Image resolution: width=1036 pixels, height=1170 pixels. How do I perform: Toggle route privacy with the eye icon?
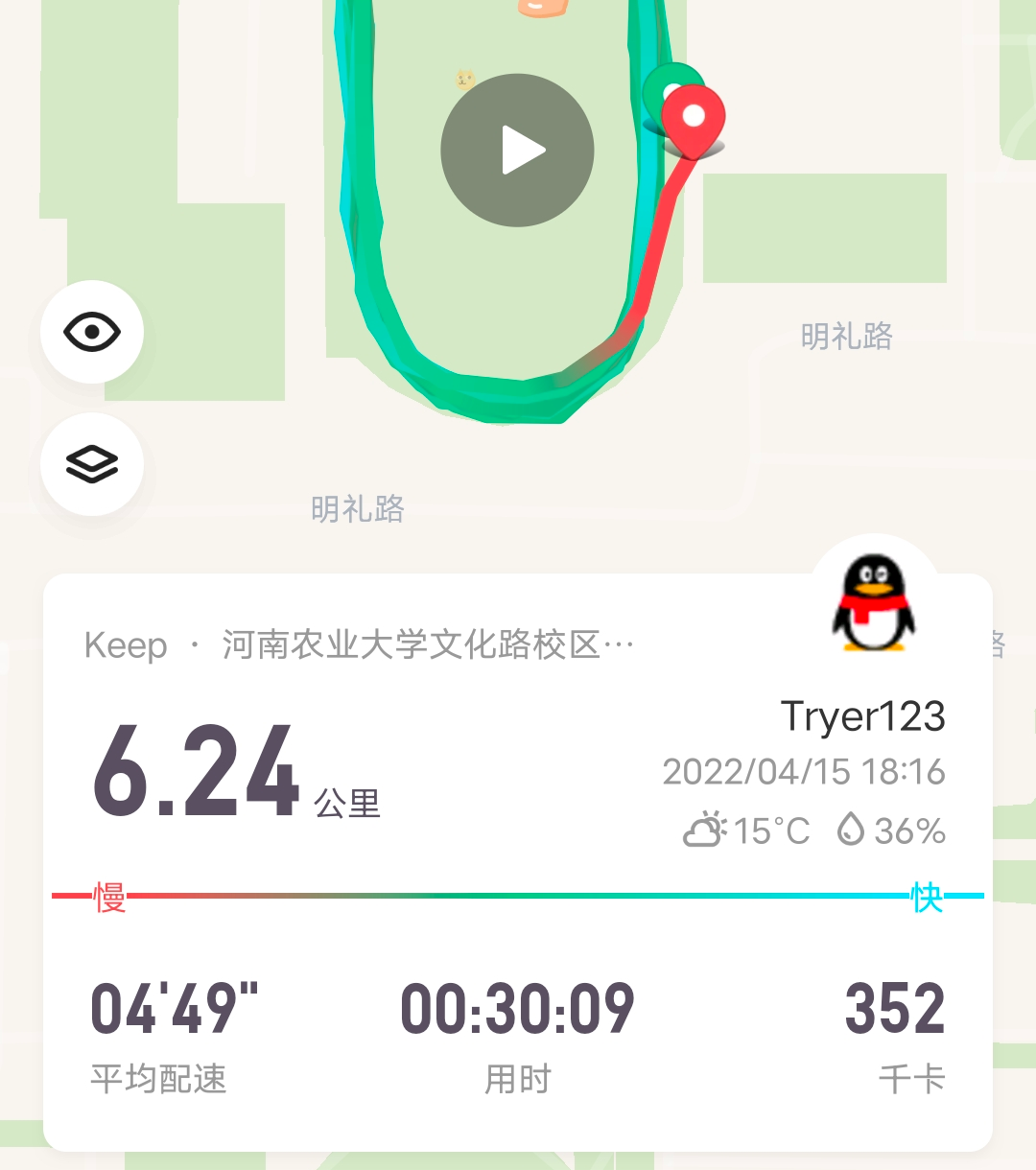[x=92, y=332]
